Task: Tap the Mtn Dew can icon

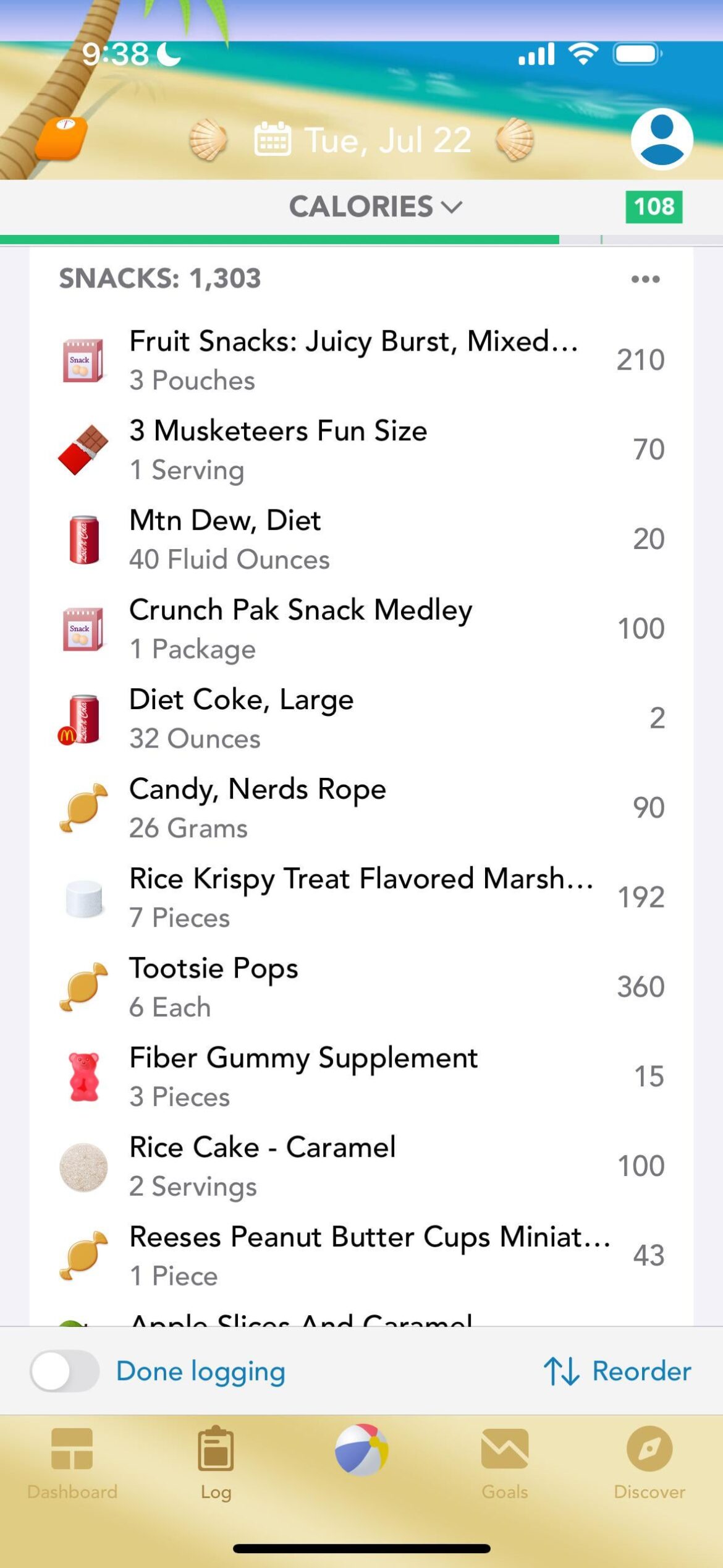Action: pyautogui.click(x=81, y=538)
